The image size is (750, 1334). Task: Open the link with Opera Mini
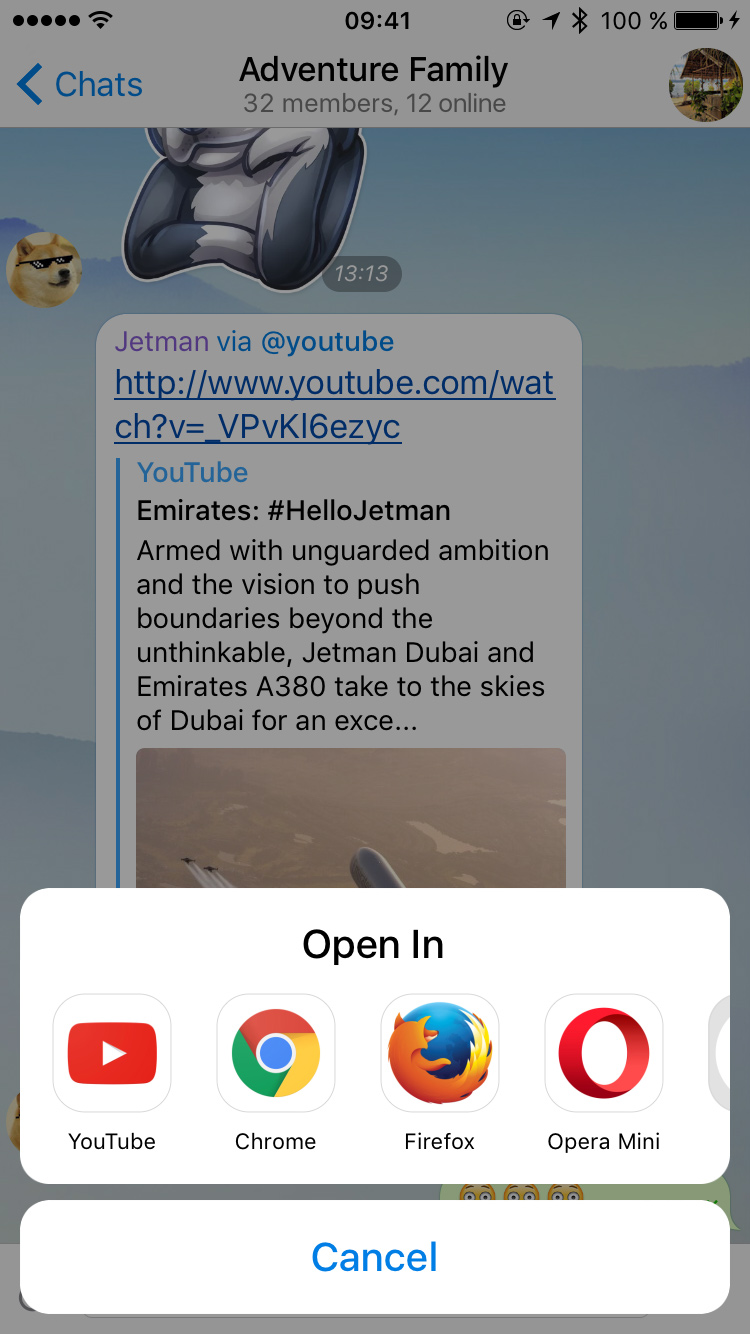(x=604, y=1053)
